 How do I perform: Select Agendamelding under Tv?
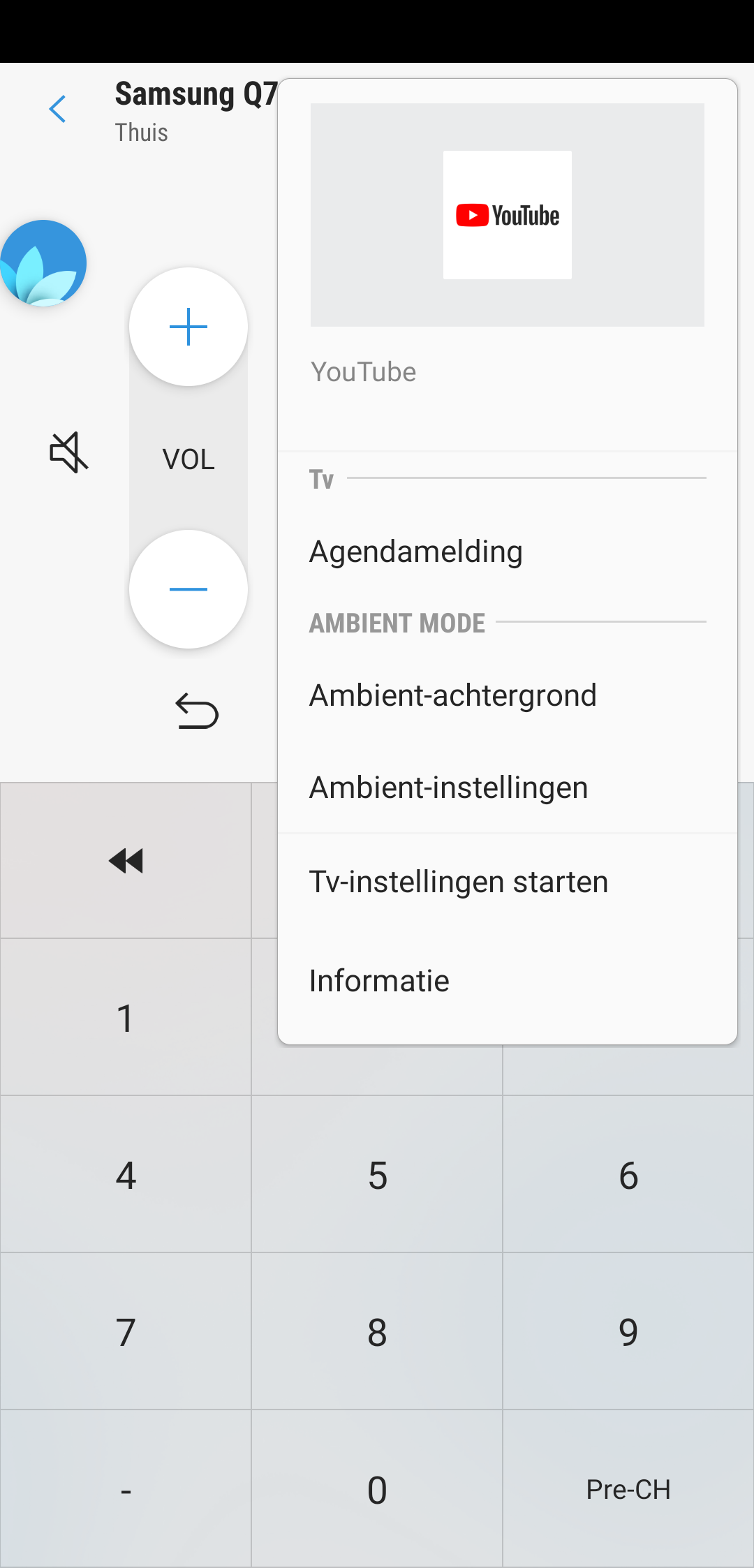[416, 551]
